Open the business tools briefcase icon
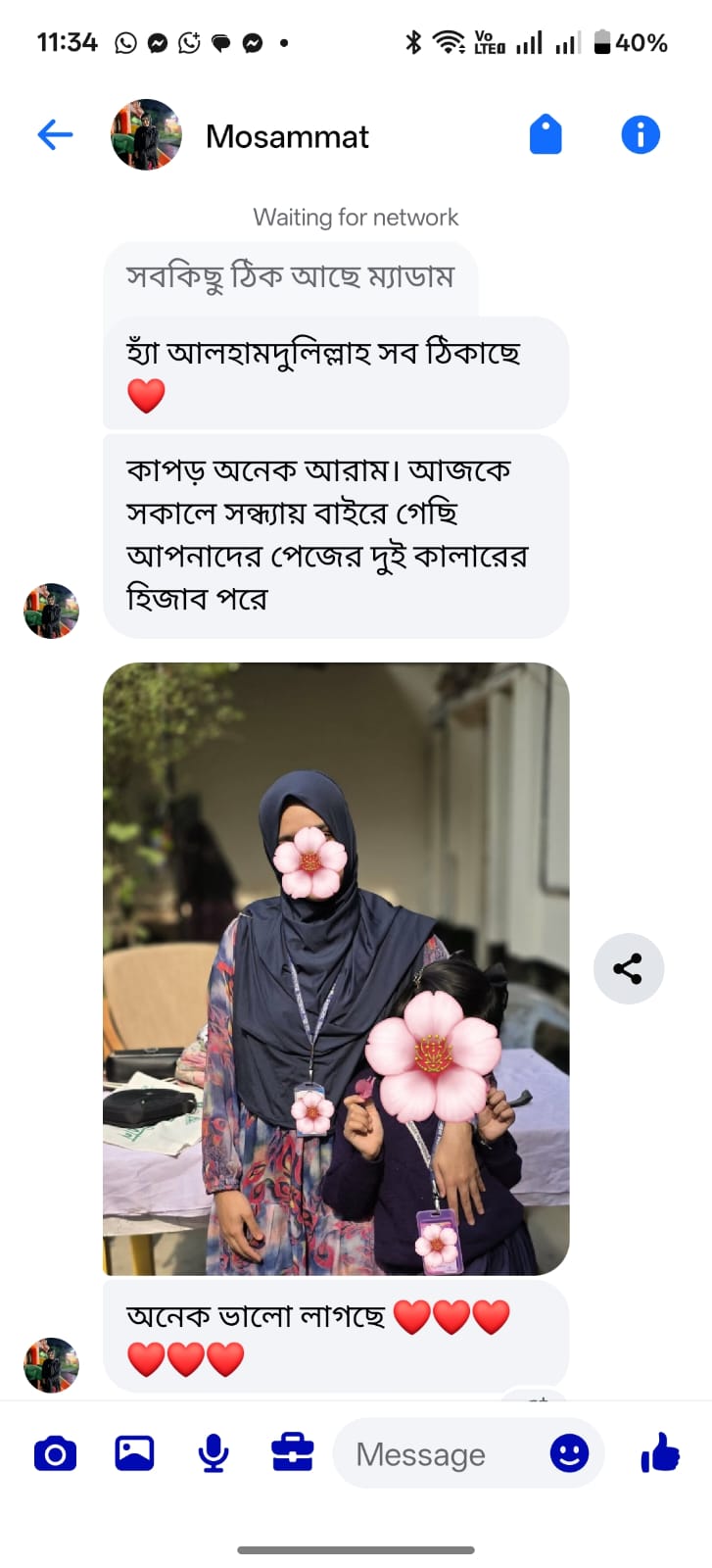 point(292,1453)
